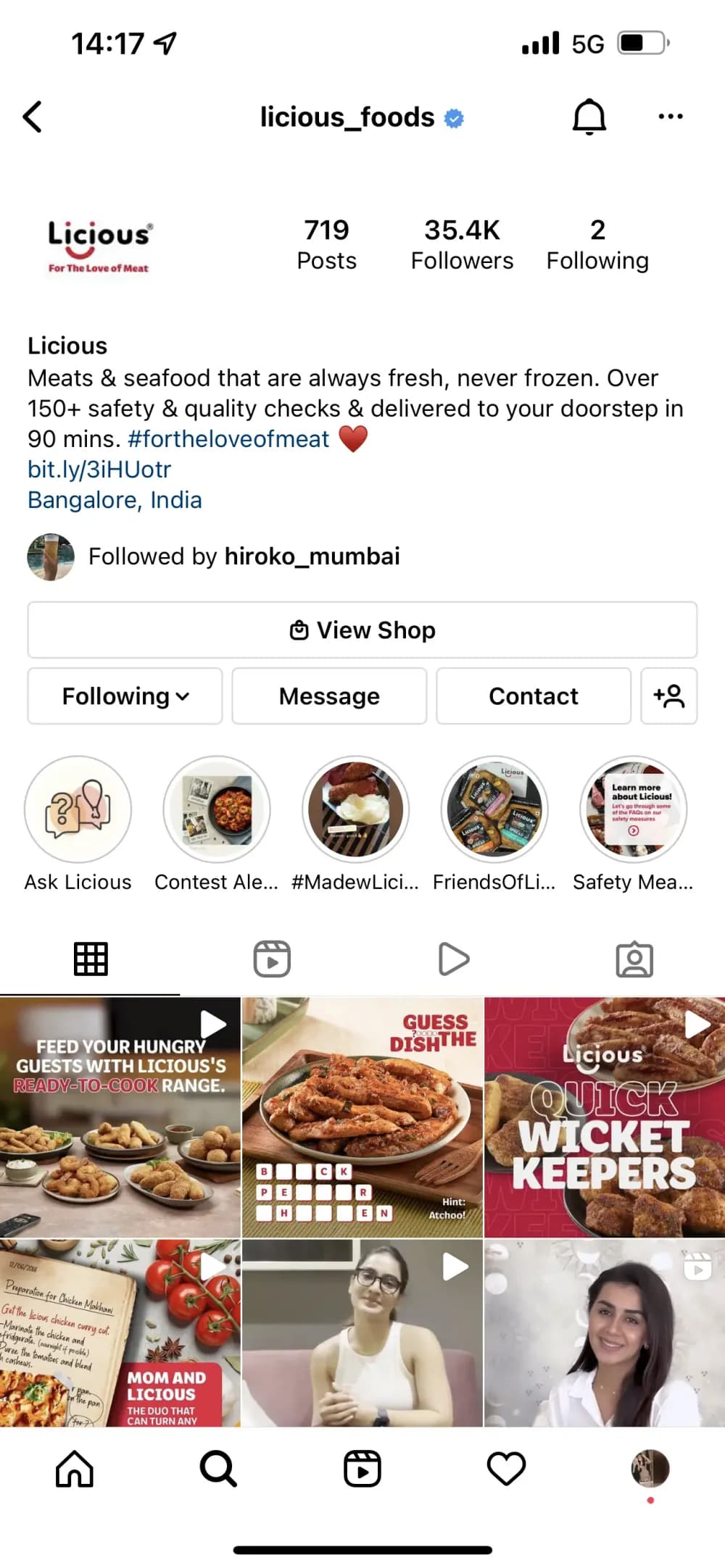Viewport: 725px width, 1568px height.
Task: Open the three-dot overflow menu
Action: pyautogui.click(x=670, y=117)
